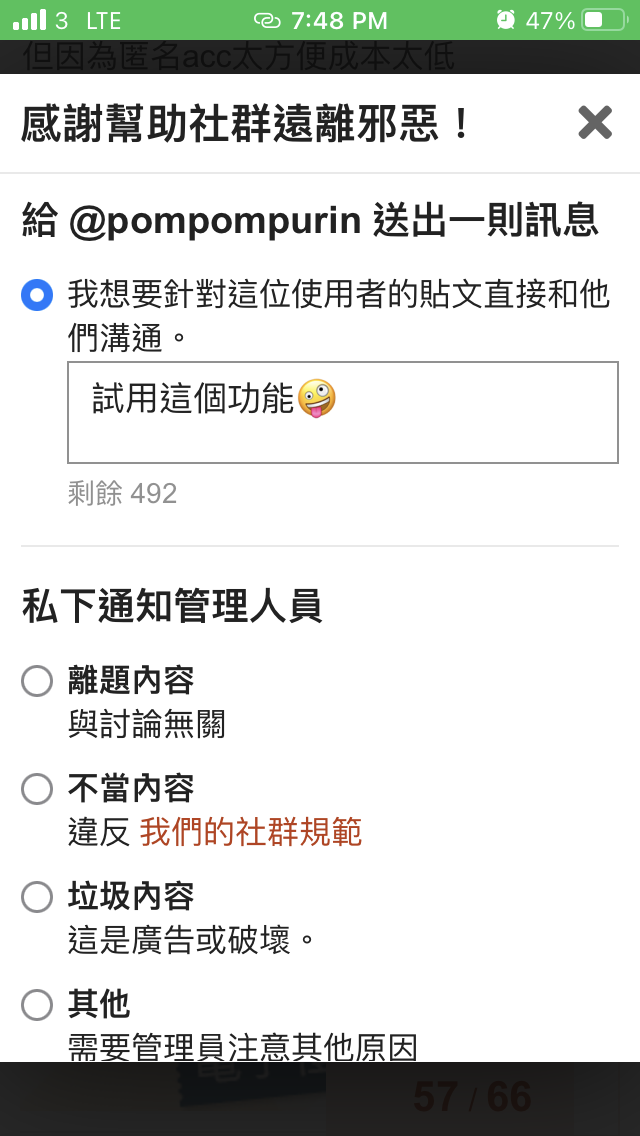Select the 離題內容 radio option
Image resolution: width=640 pixels, height=1136 pixels.
coord(37,681)
